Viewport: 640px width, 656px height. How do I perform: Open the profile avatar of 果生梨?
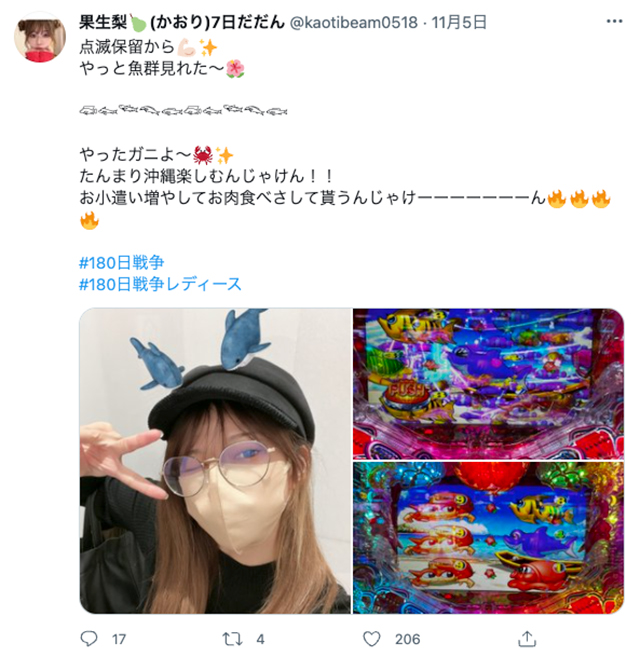point(40,37)
